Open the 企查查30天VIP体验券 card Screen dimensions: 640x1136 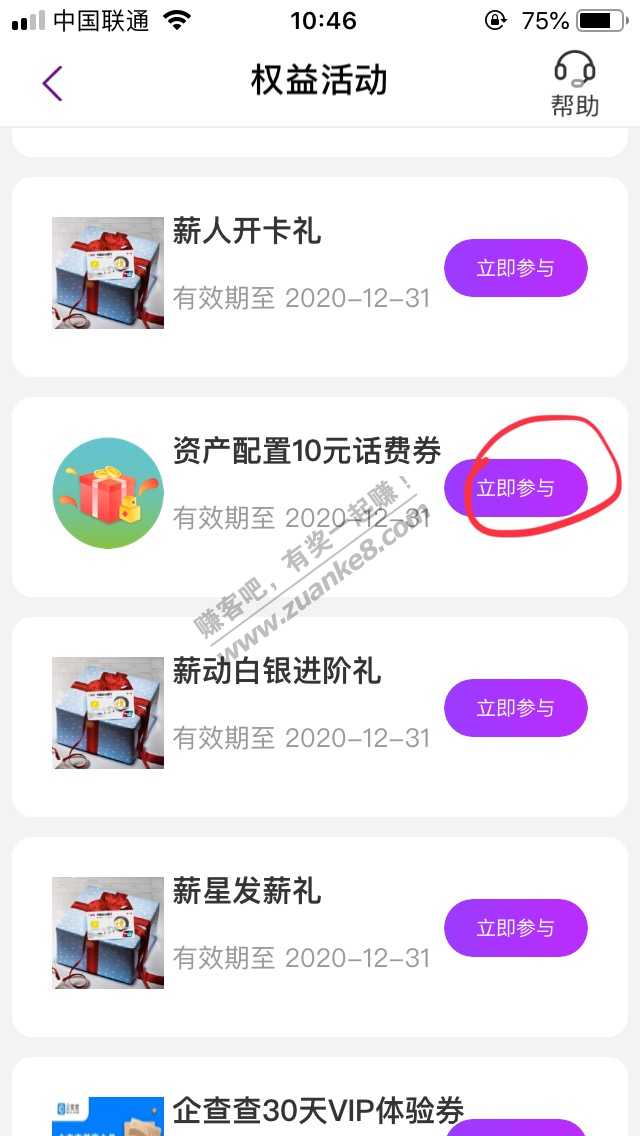tap(318, 1110)
